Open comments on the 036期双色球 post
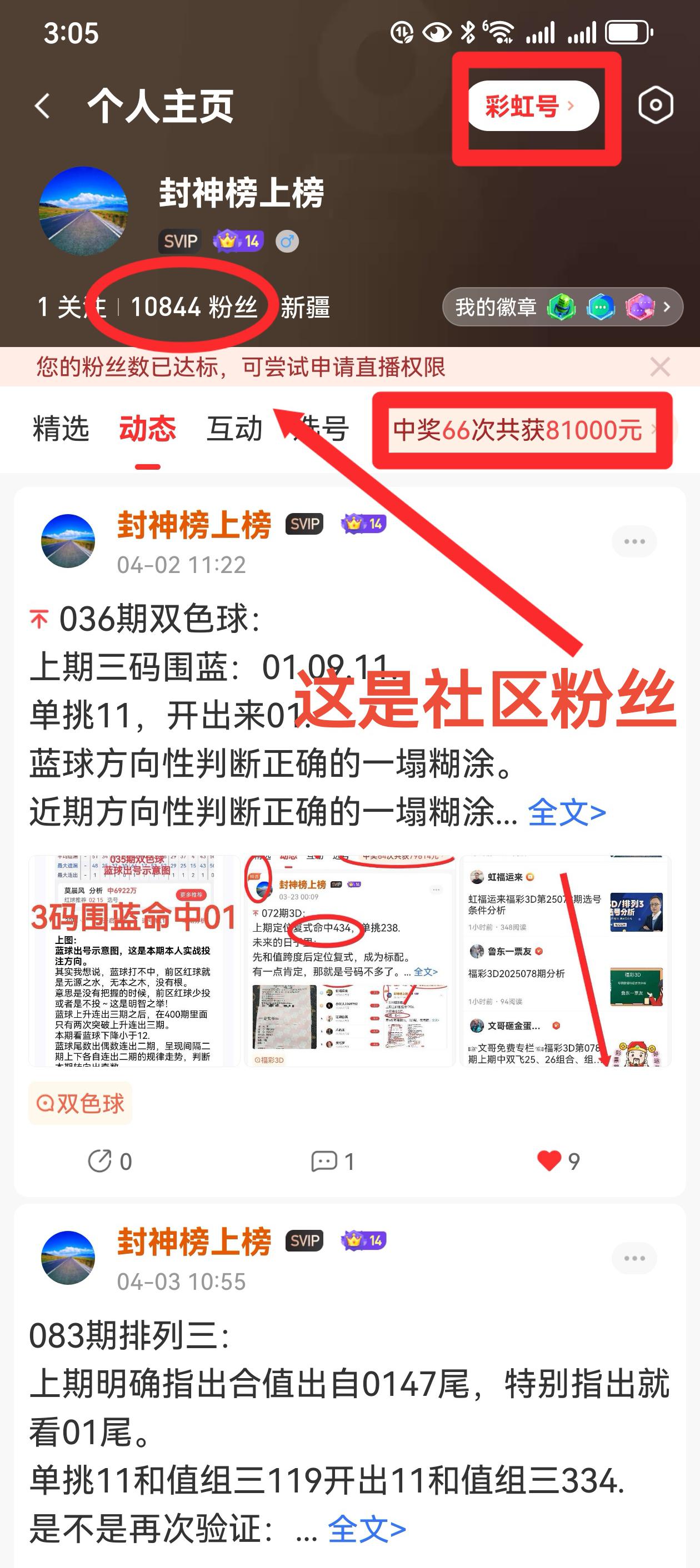Image resolution: width=700 pixels, height=1568 pixels. [332, 1161]
